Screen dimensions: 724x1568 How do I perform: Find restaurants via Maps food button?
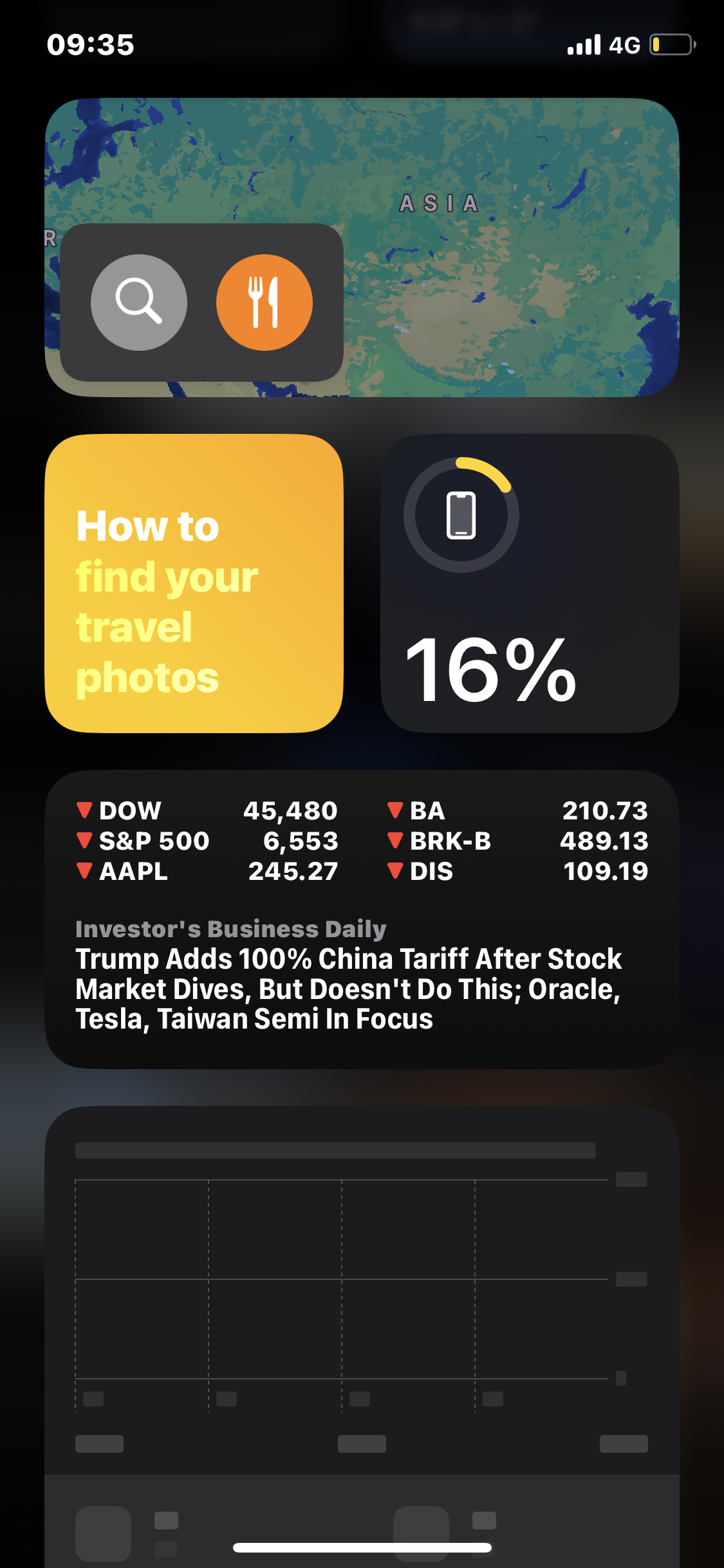pos(264,302)
